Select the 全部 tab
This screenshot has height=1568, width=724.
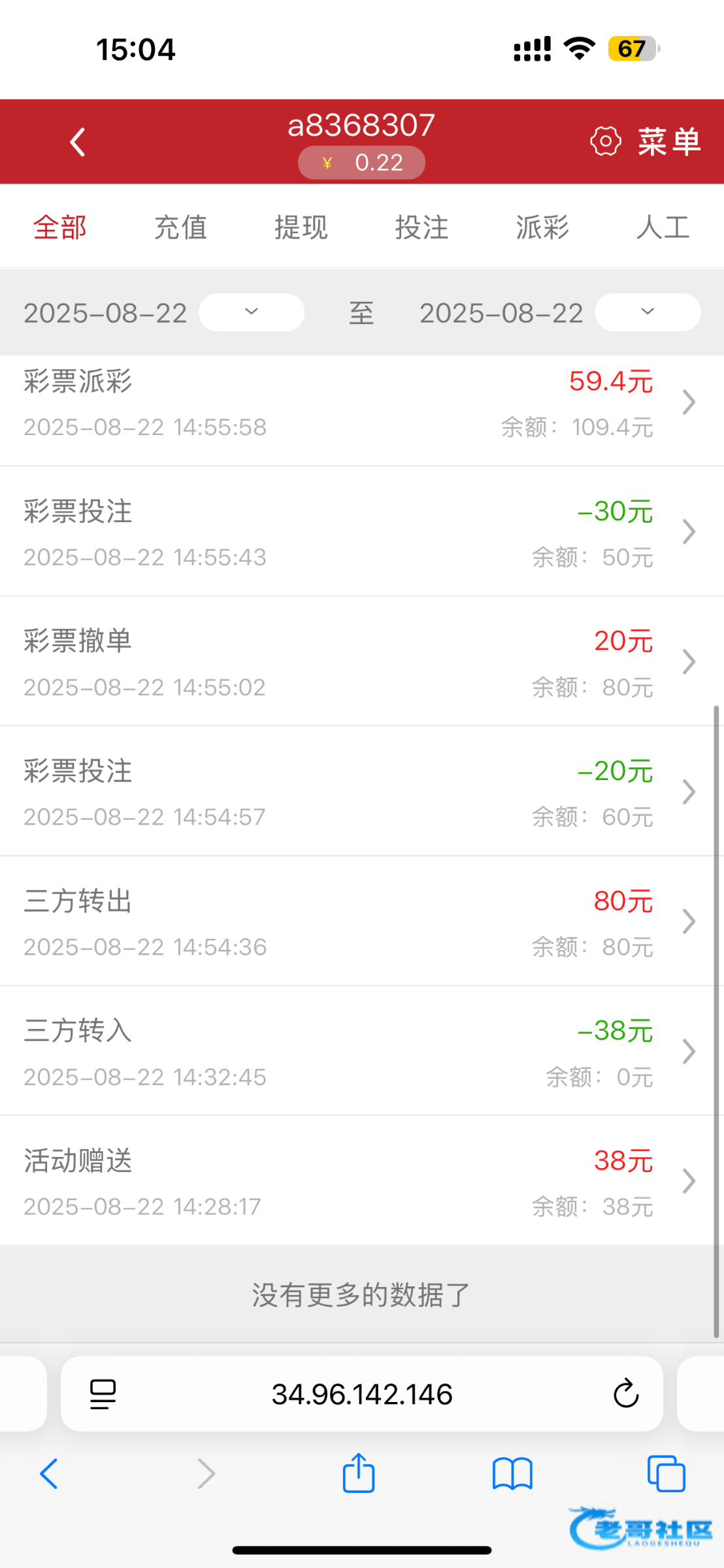[60, 227]
